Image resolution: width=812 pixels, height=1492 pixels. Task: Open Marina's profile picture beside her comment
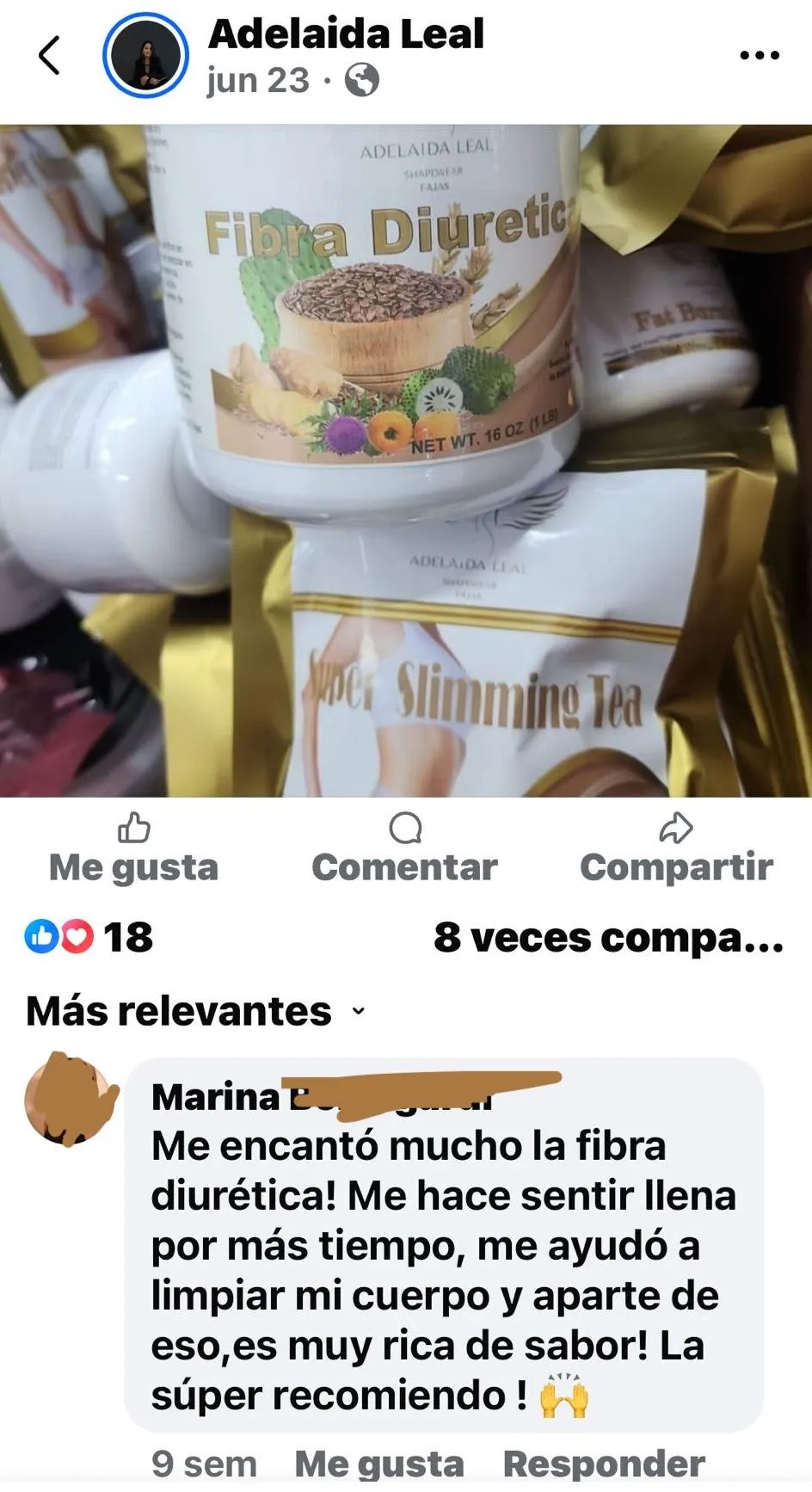[71, 1101]
